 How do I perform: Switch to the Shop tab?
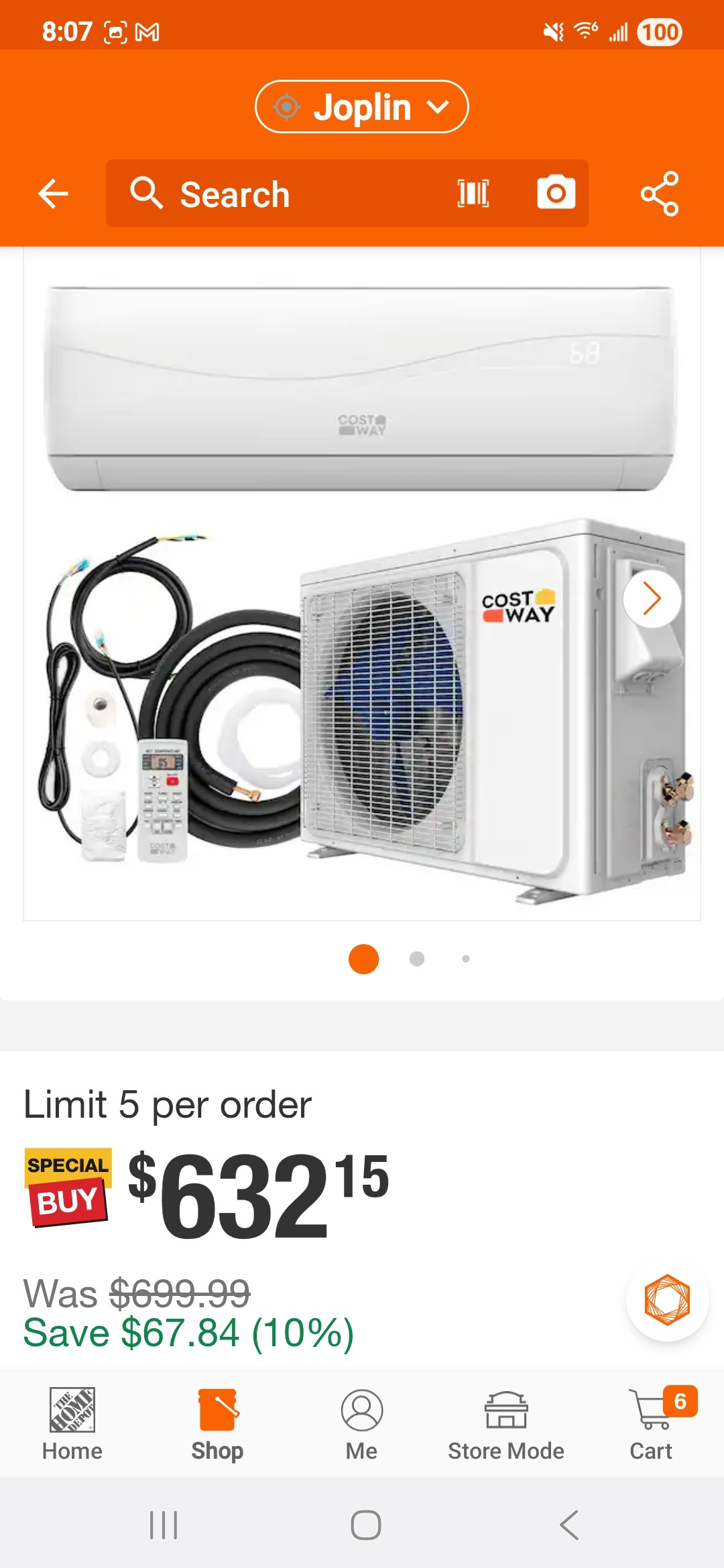click(217, 1423)
